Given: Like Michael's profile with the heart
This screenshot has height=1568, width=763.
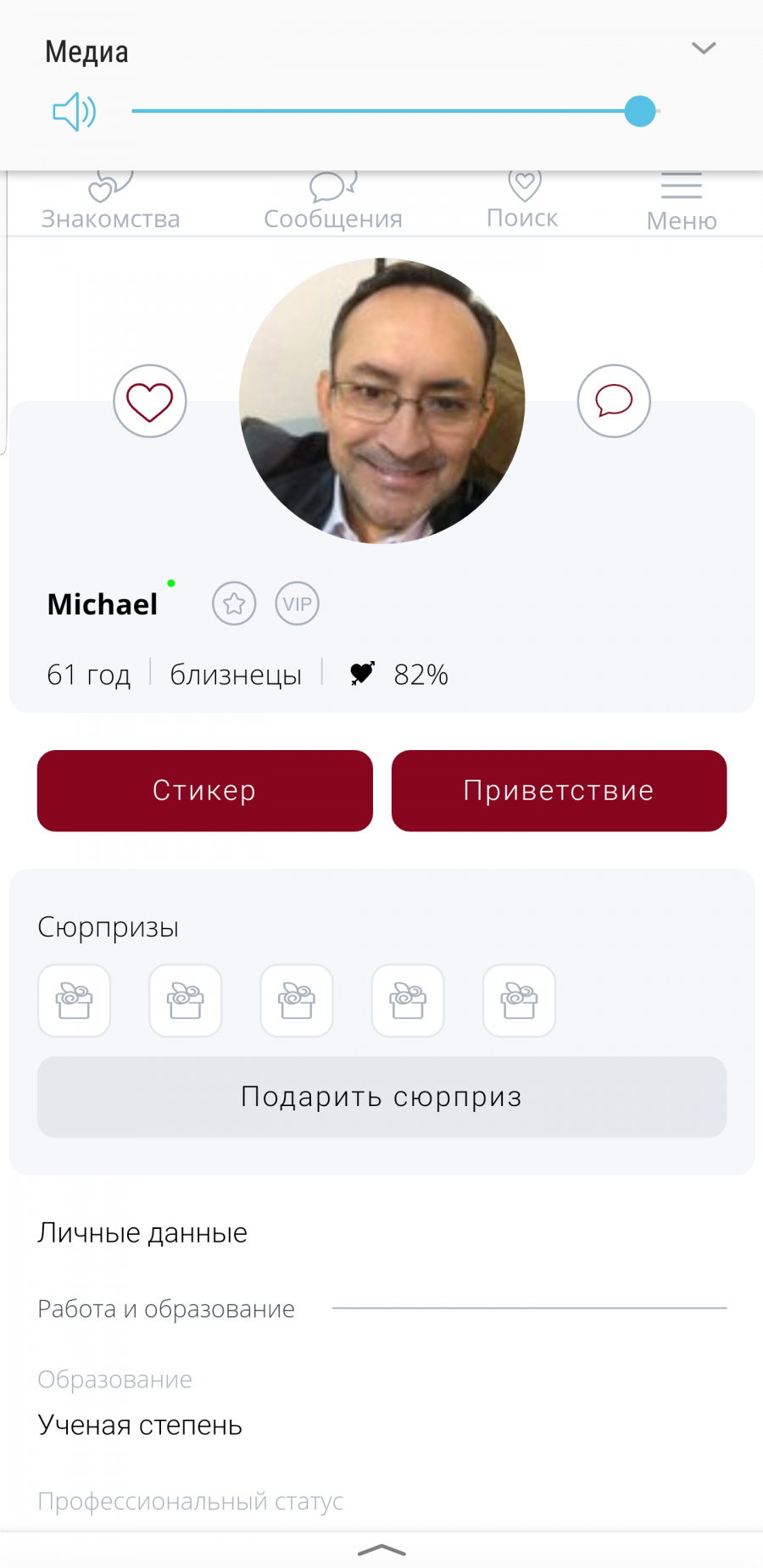Looking at the screenshot, I should 150,401.
